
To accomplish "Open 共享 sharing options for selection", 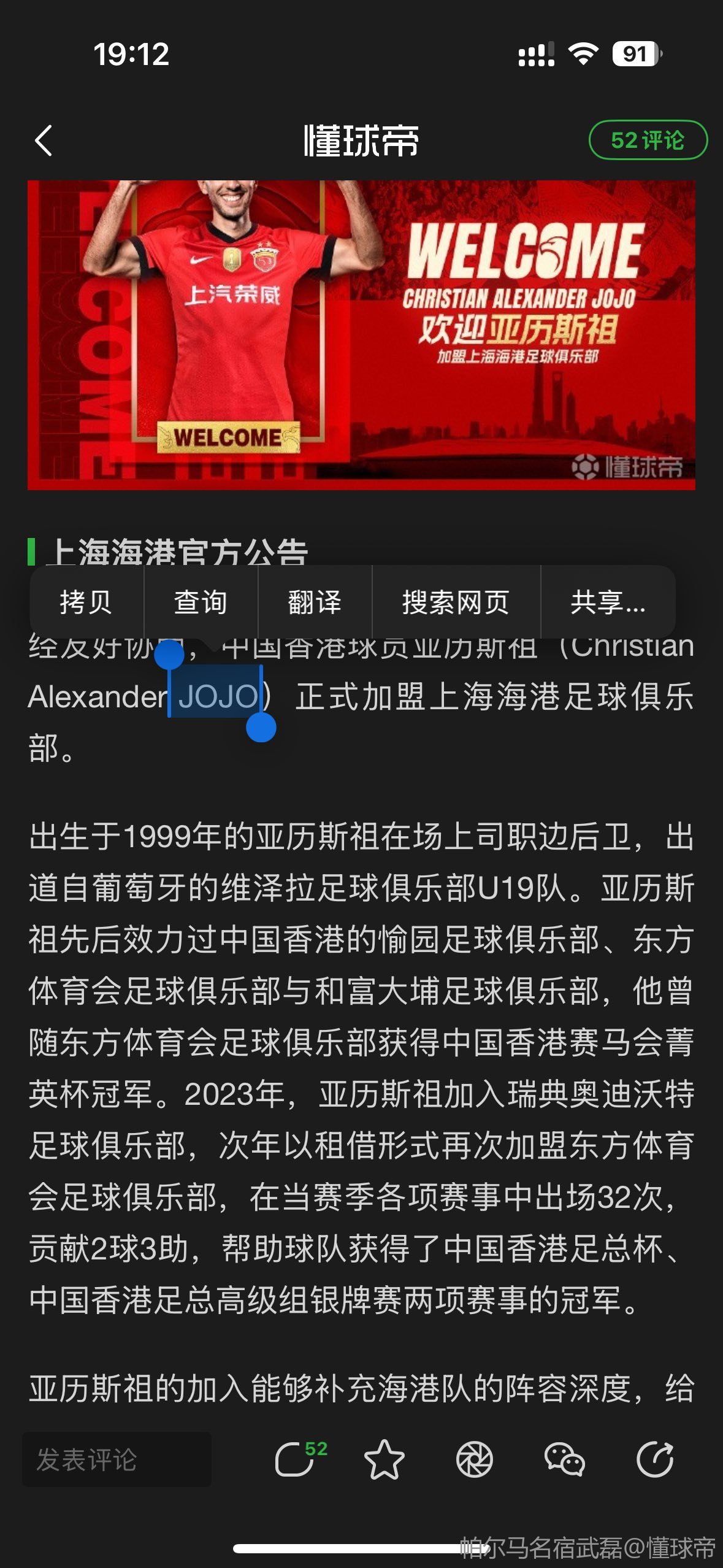I will [x=608, y=602].
